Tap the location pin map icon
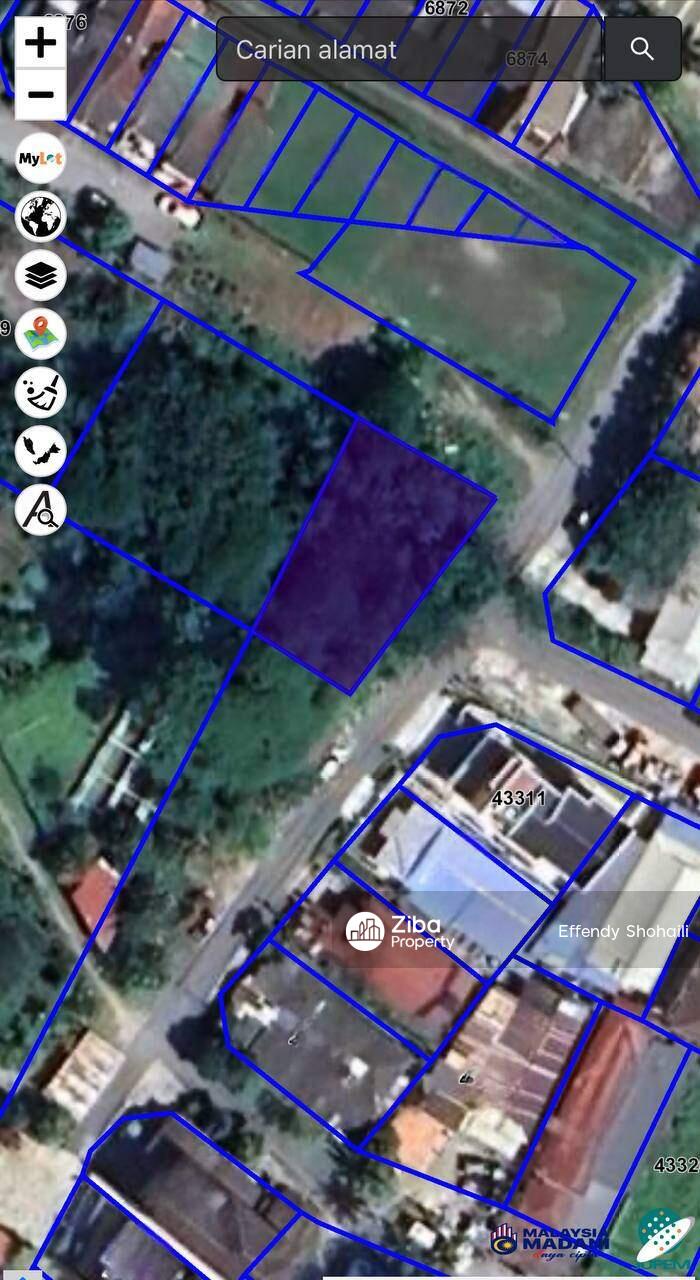 pyautogui.click(x=41, y=334)
